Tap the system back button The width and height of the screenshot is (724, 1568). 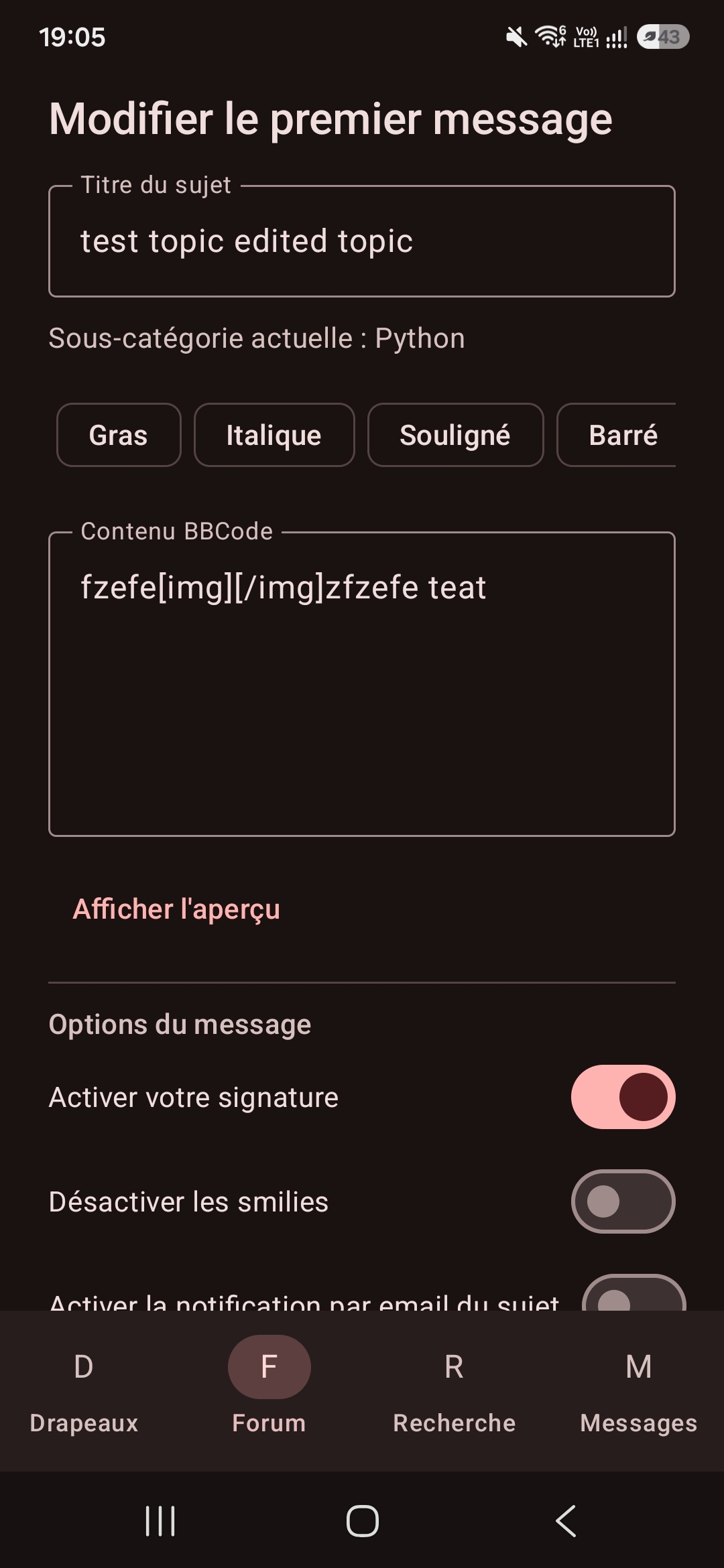[x=566, y=1520]
